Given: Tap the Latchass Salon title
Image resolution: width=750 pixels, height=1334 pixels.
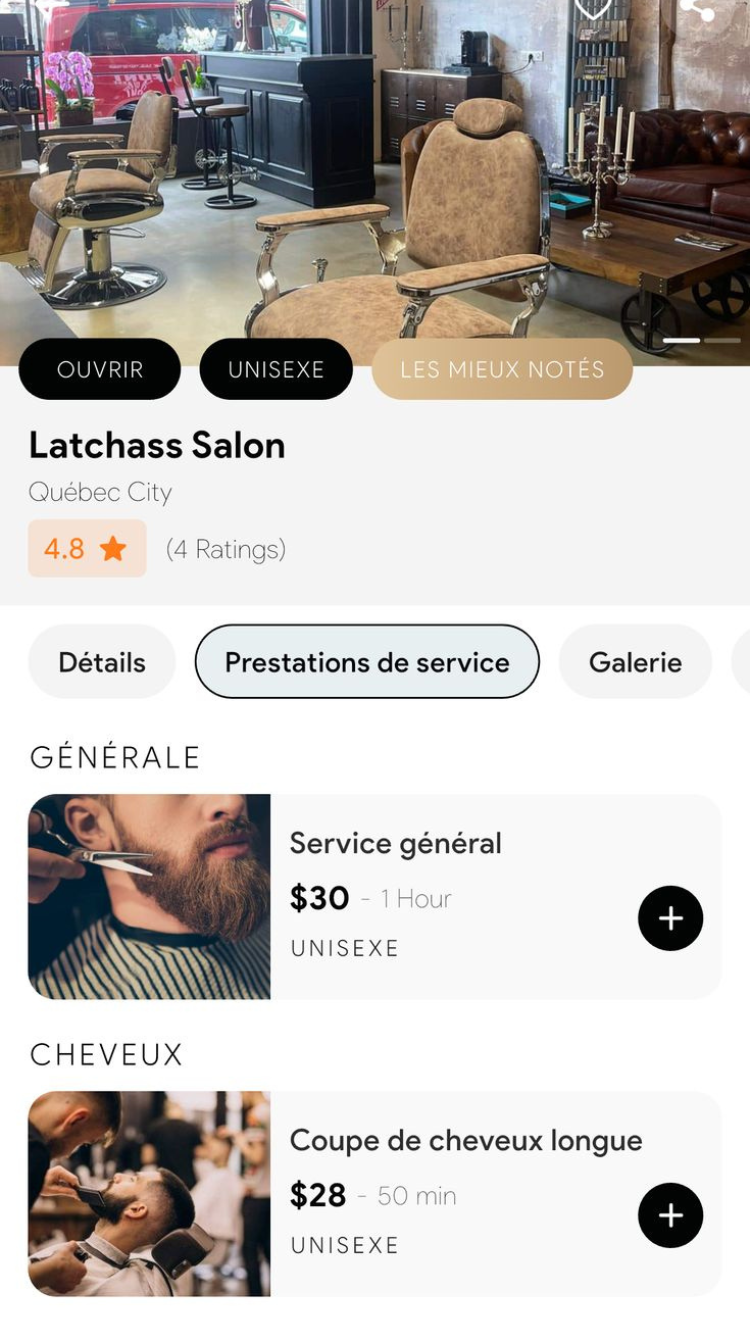Looking at the screenshot, I should pyautogui.click(x=157, y=445).
